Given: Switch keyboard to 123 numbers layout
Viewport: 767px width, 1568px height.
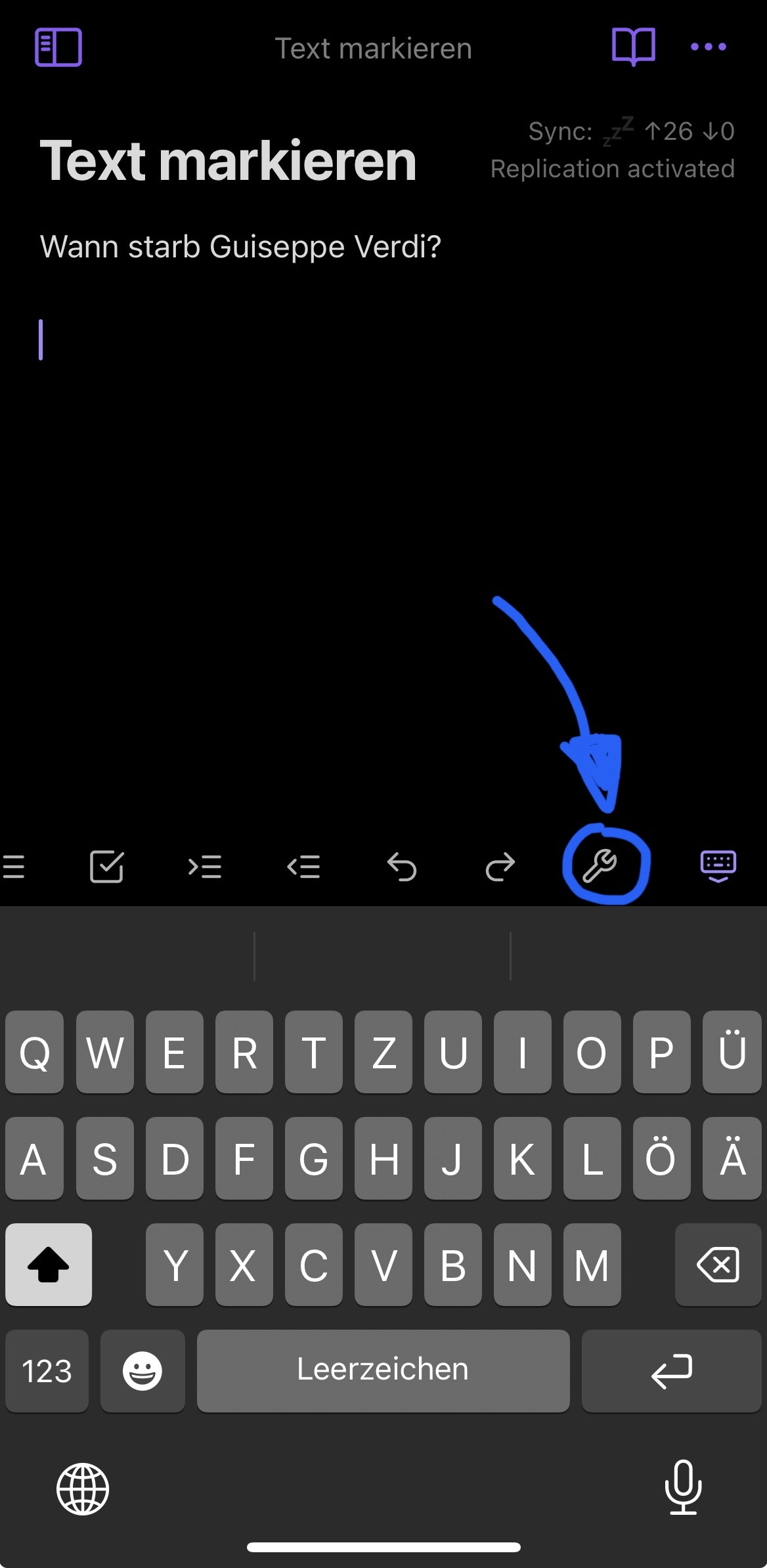Looking at the screenshot, I should click(47, 1370).
